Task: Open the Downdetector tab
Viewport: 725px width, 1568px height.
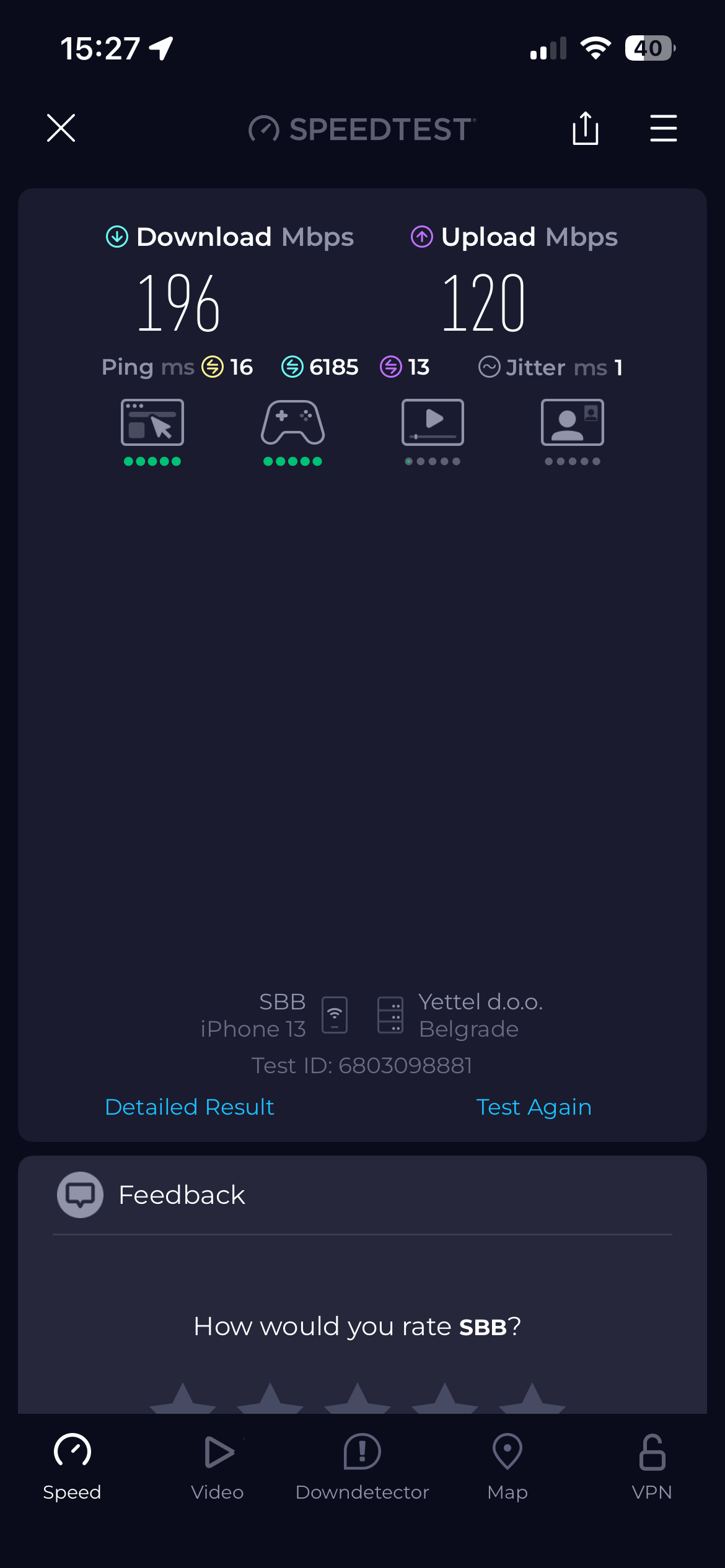Action: [362, 1466]
